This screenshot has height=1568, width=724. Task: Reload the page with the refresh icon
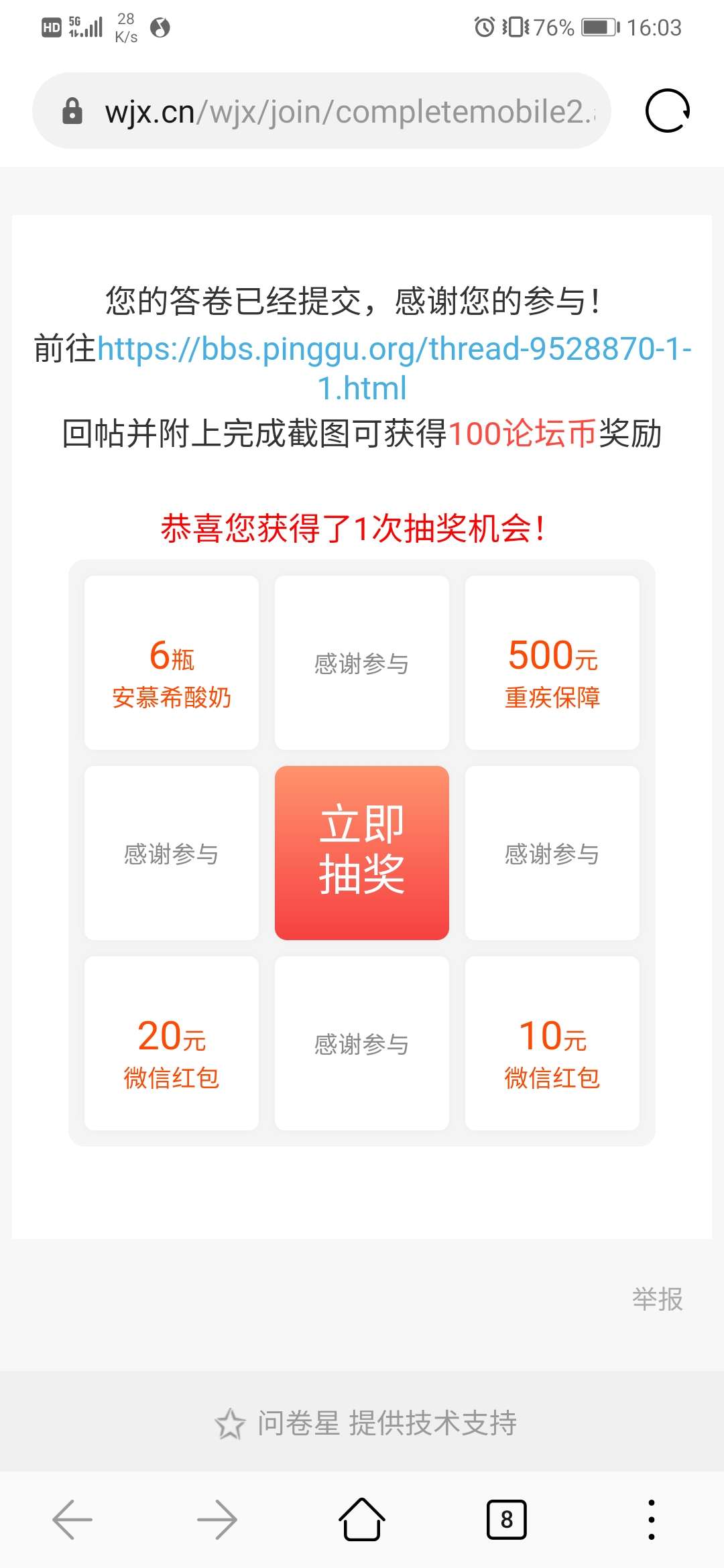667,111
